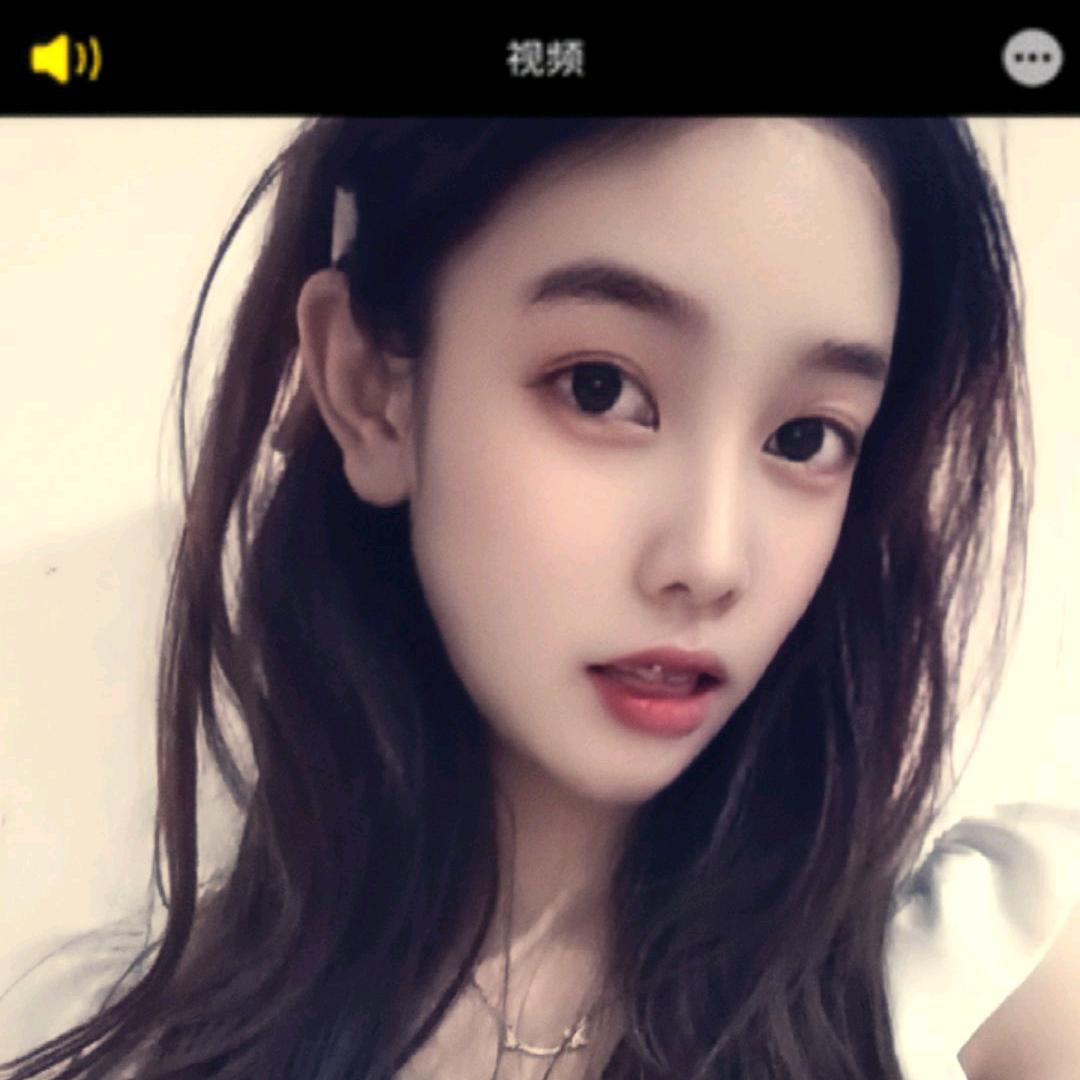Mute the video sound

pyautogui.click(x=65, y=59)
